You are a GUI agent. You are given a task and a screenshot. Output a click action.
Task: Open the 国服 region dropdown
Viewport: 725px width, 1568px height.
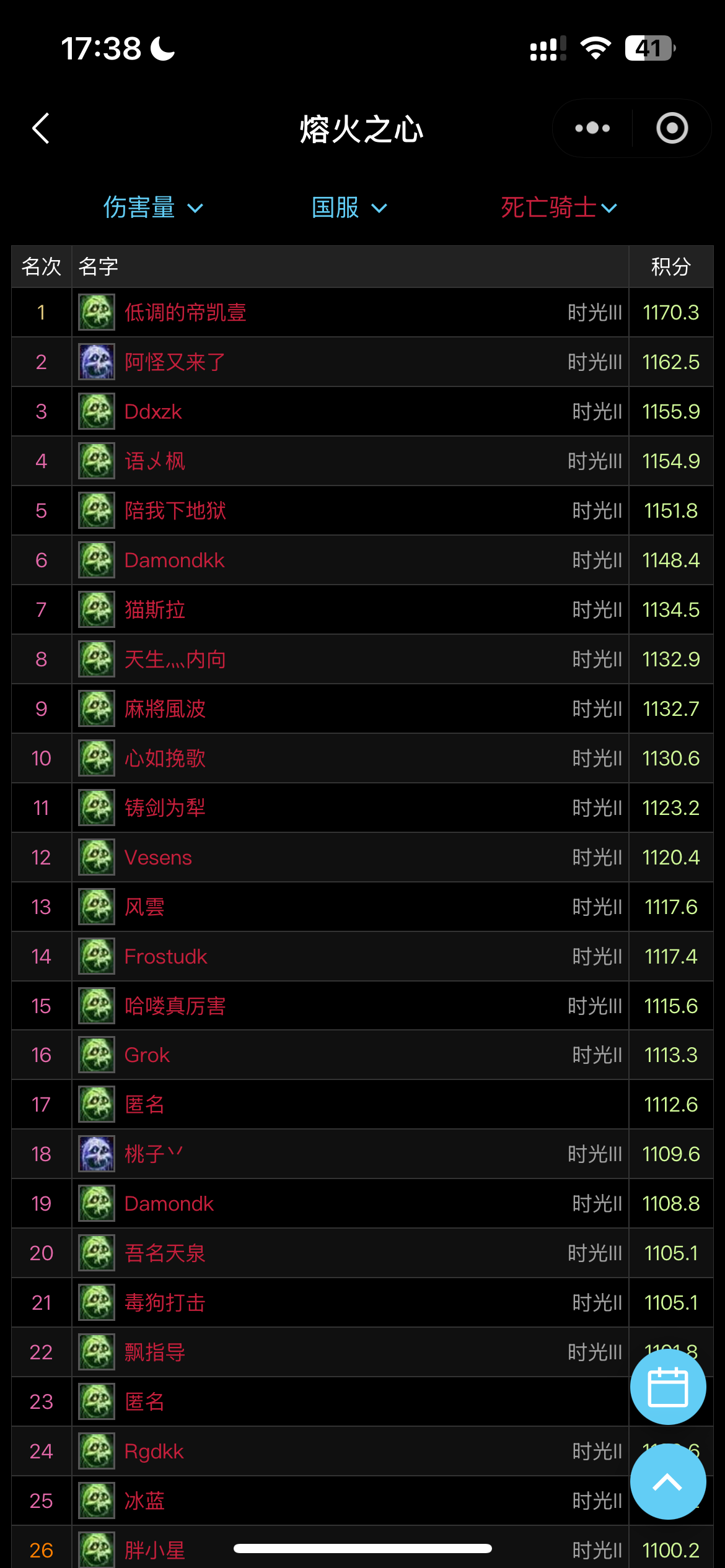(x=349, y=208)
